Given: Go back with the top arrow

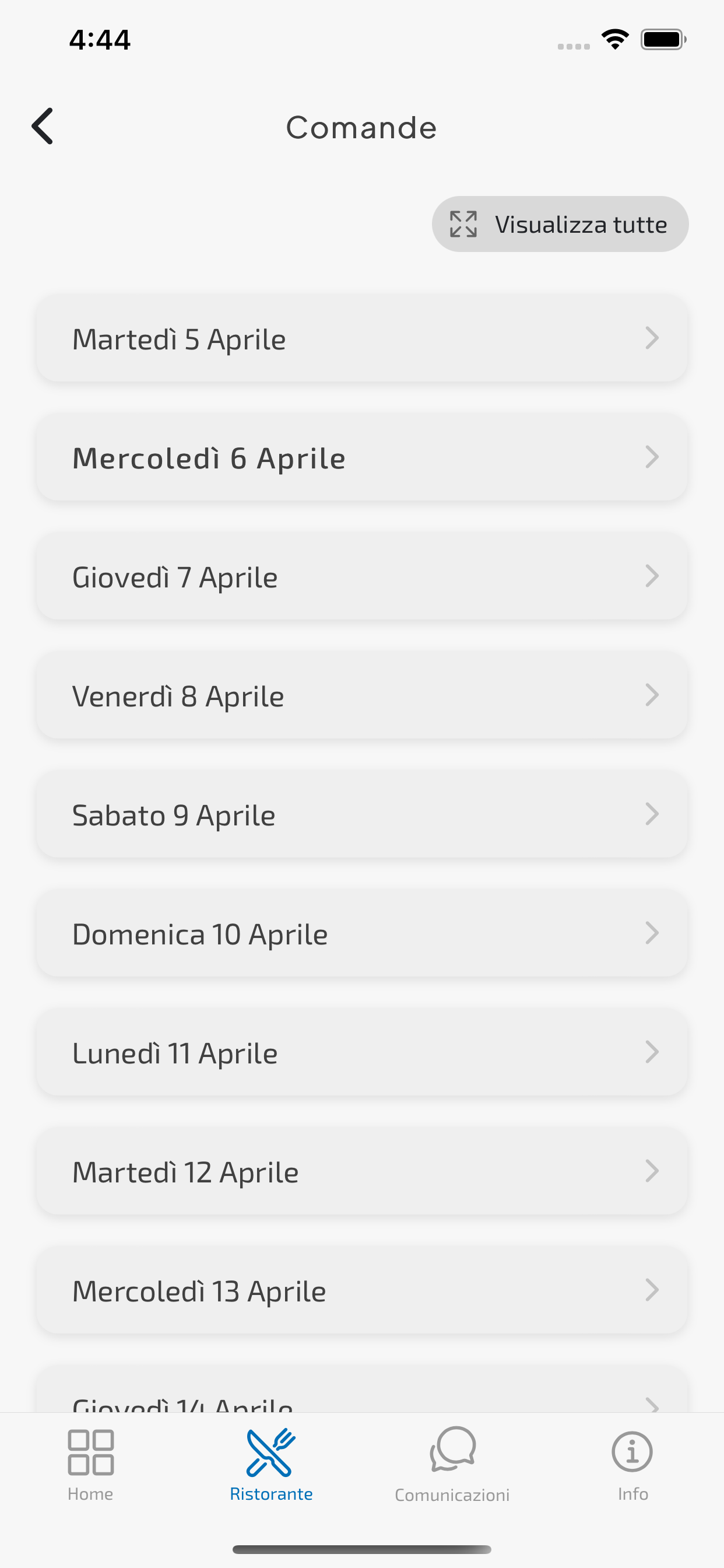Looking at the screenshot, I should (x=43, y=127).
